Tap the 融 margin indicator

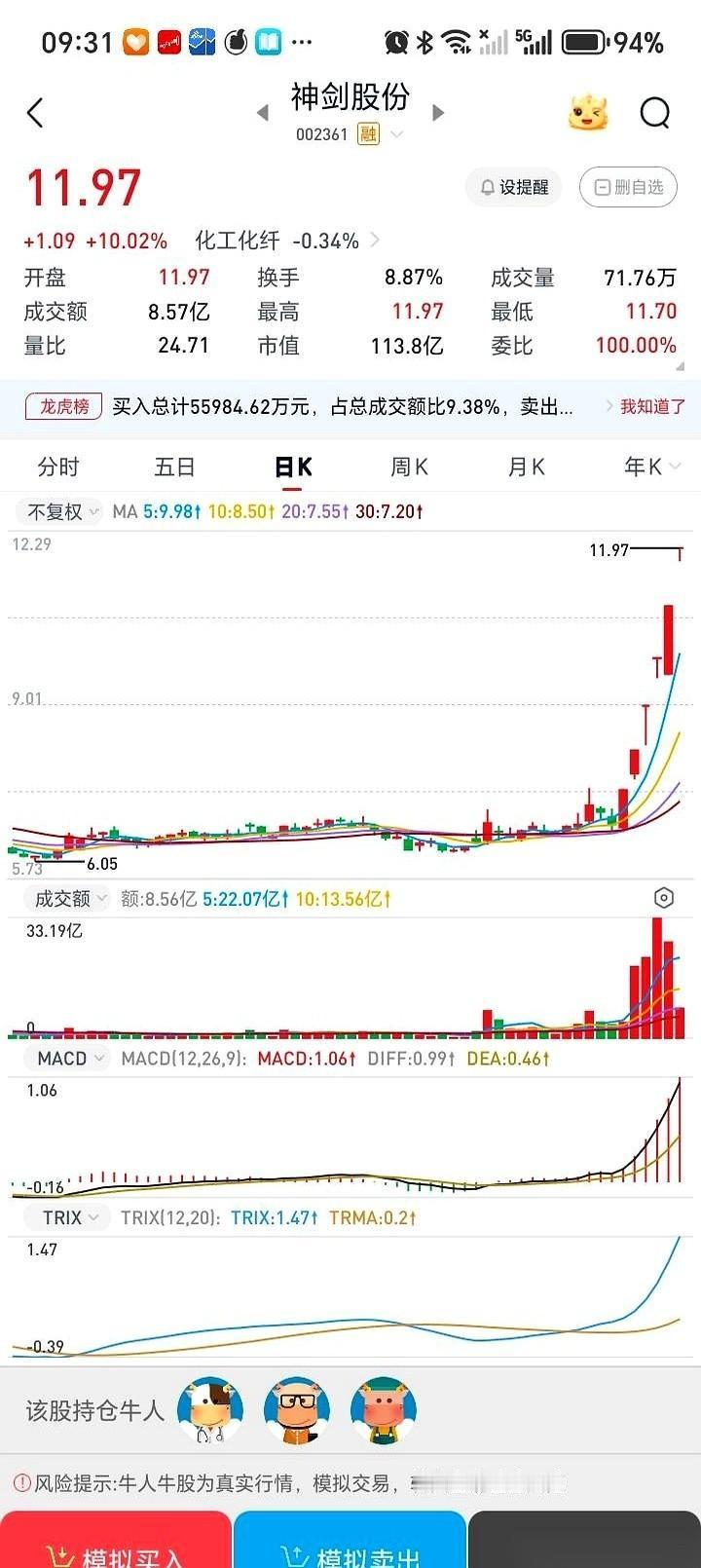point(370,134)
